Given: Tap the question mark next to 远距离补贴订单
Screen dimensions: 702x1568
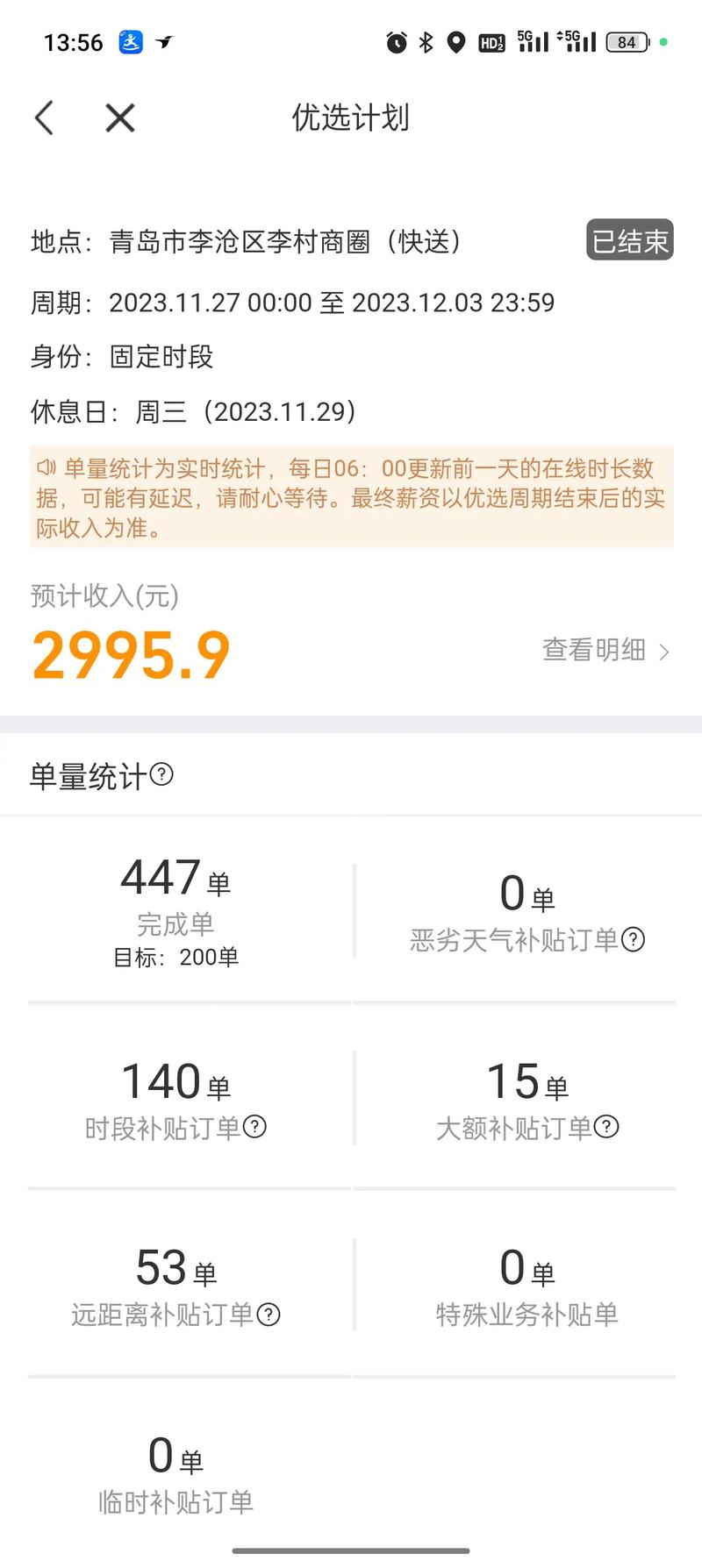Looking at the screenshot, I should [x=268, y=1314].
